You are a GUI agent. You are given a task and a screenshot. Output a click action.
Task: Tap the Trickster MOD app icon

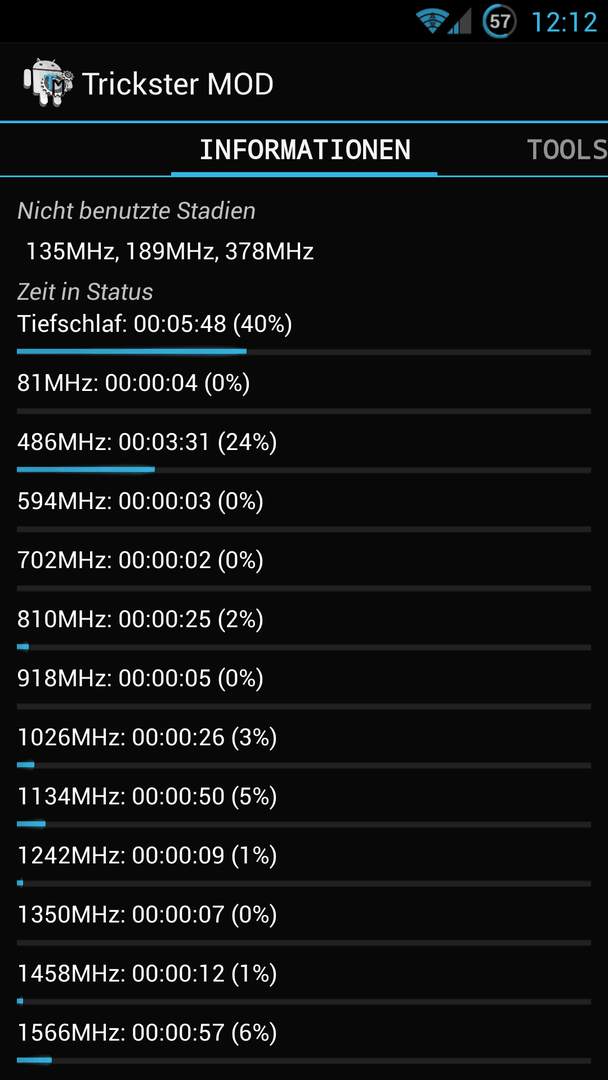point(47,84)
